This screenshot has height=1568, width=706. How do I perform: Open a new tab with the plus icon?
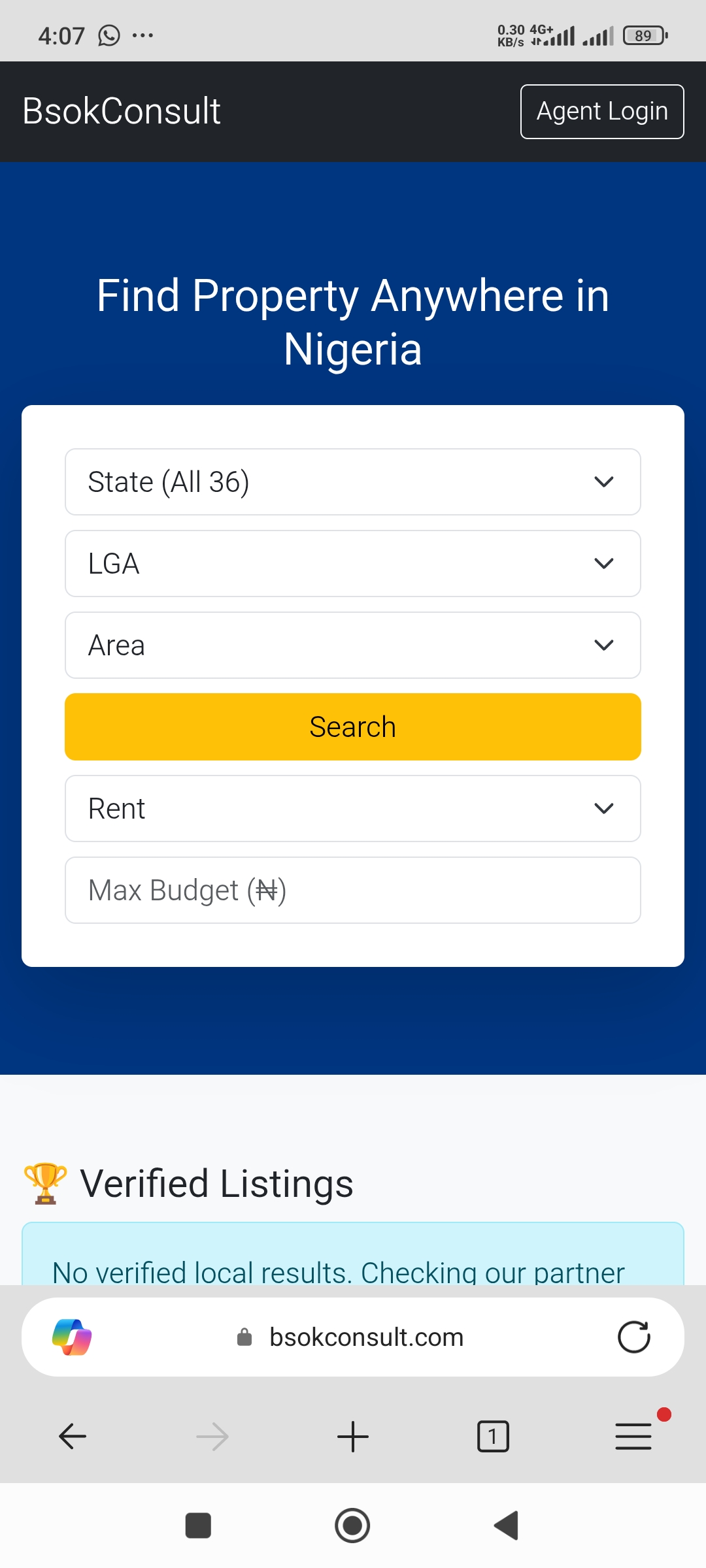click(353, 1437)
